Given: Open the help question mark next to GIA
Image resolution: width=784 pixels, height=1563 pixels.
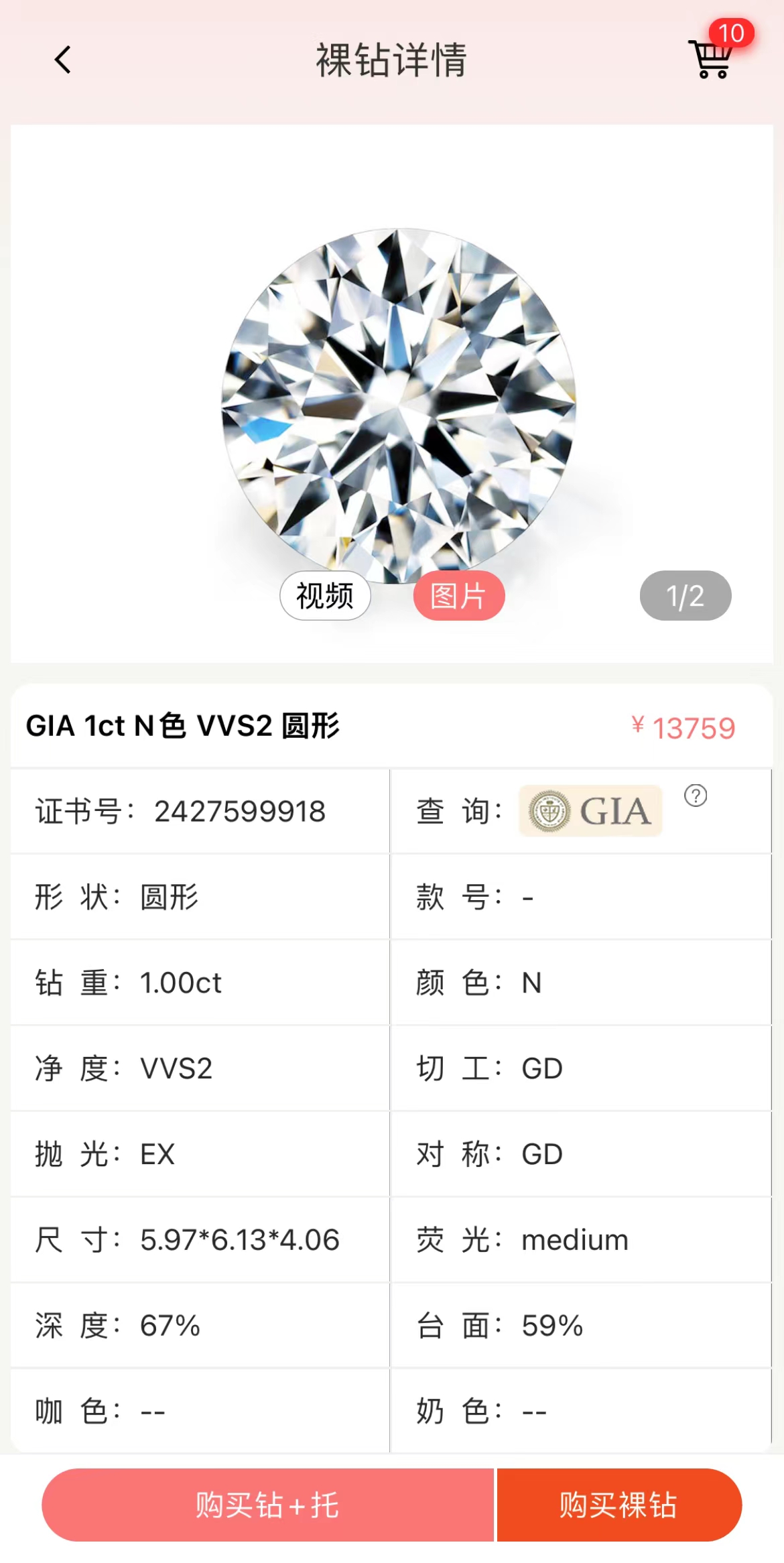Looking at the screenshot, I should coord(696,796).
